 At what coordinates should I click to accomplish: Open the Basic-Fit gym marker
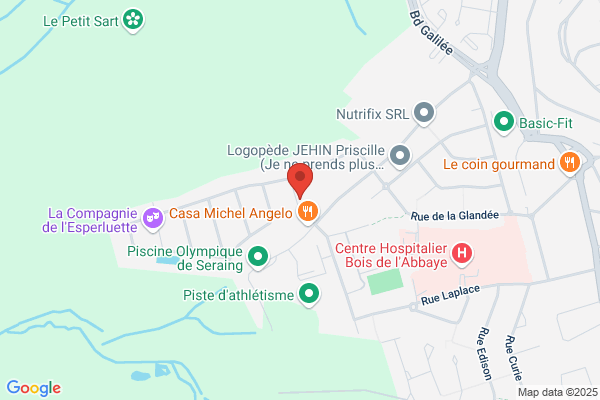click(x=504, y=122)
